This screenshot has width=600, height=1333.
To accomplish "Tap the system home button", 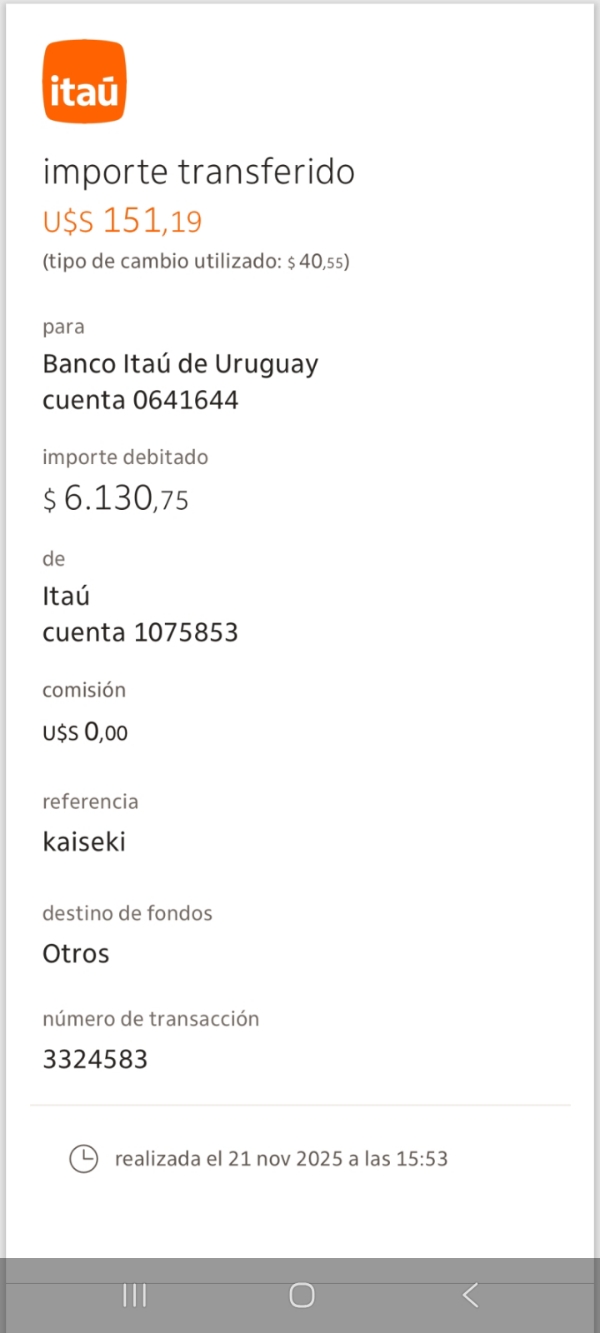I will [301, 1296].
